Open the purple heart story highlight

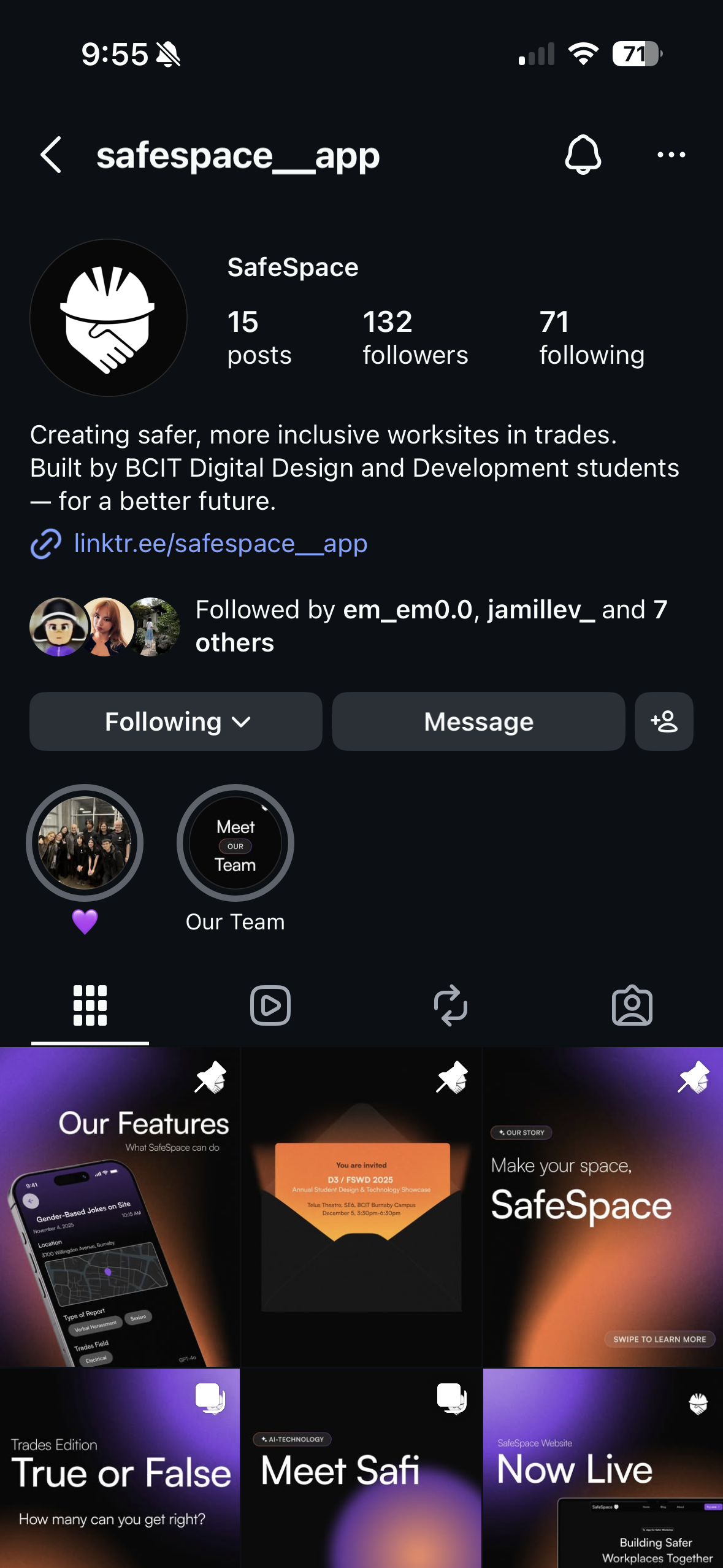click(x=85, y=843)
